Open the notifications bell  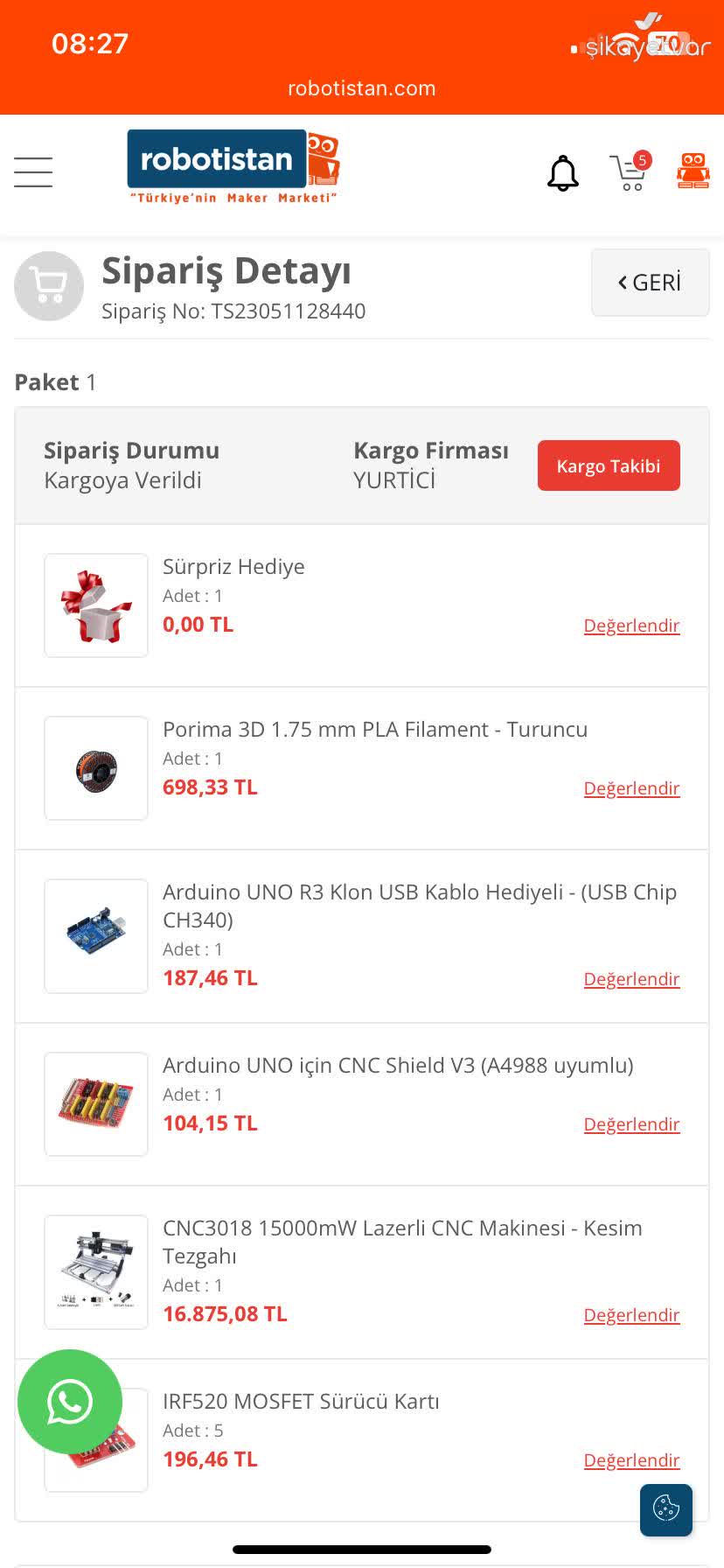pos(563,172)
